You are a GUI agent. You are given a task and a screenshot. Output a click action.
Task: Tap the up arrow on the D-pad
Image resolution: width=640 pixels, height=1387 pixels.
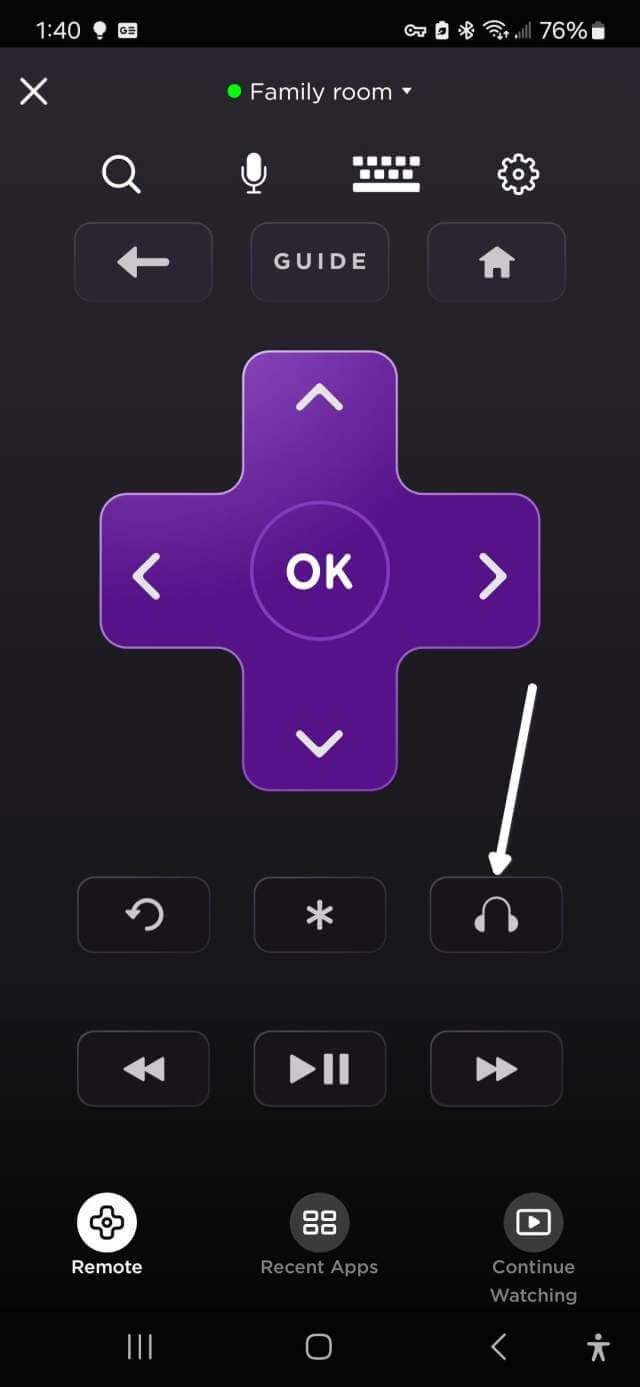point(320,399)
